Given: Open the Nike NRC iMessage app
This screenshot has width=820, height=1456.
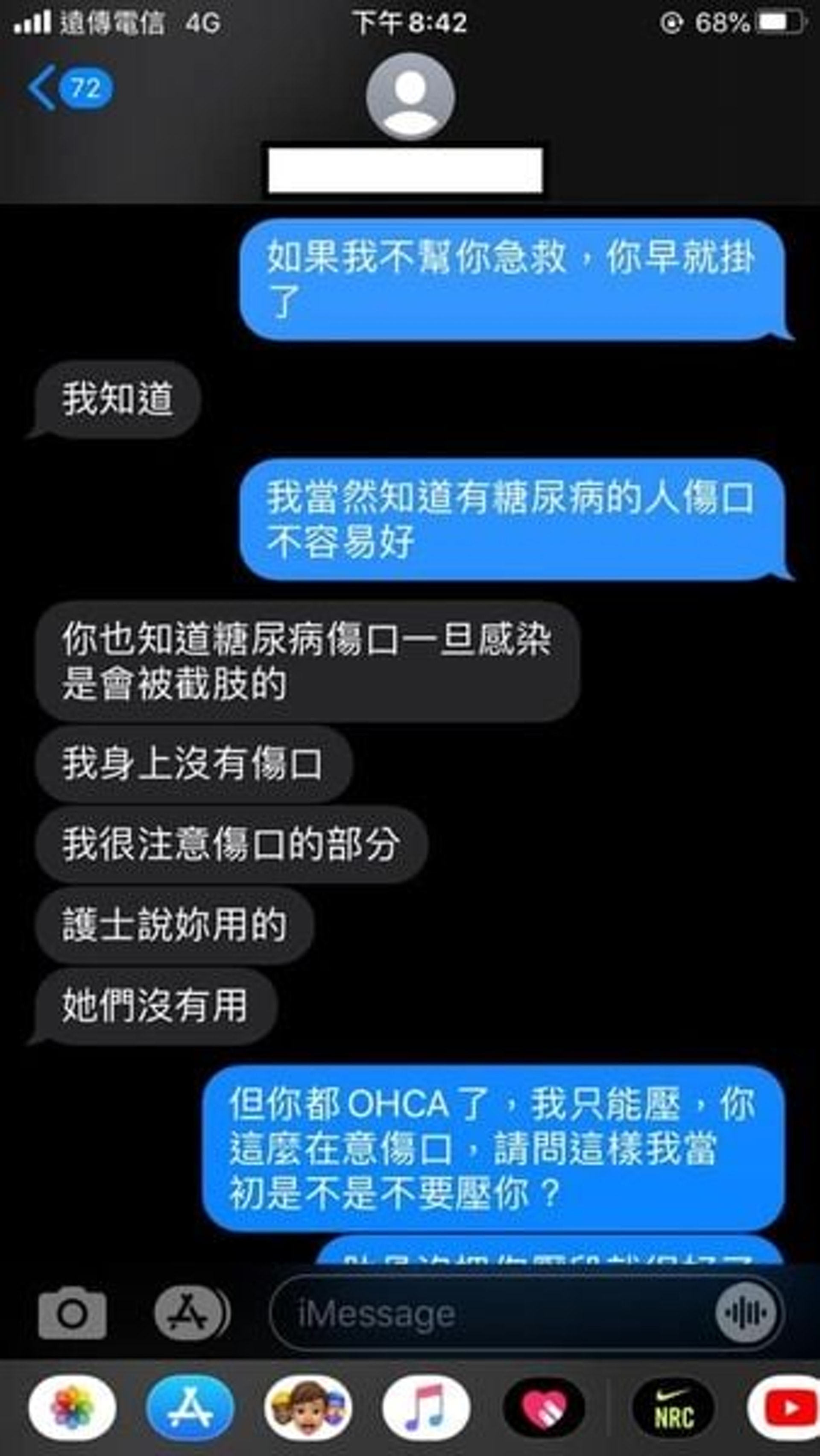Looking at the screenshot, I should pyautogui.click(x=674, y=1407).
